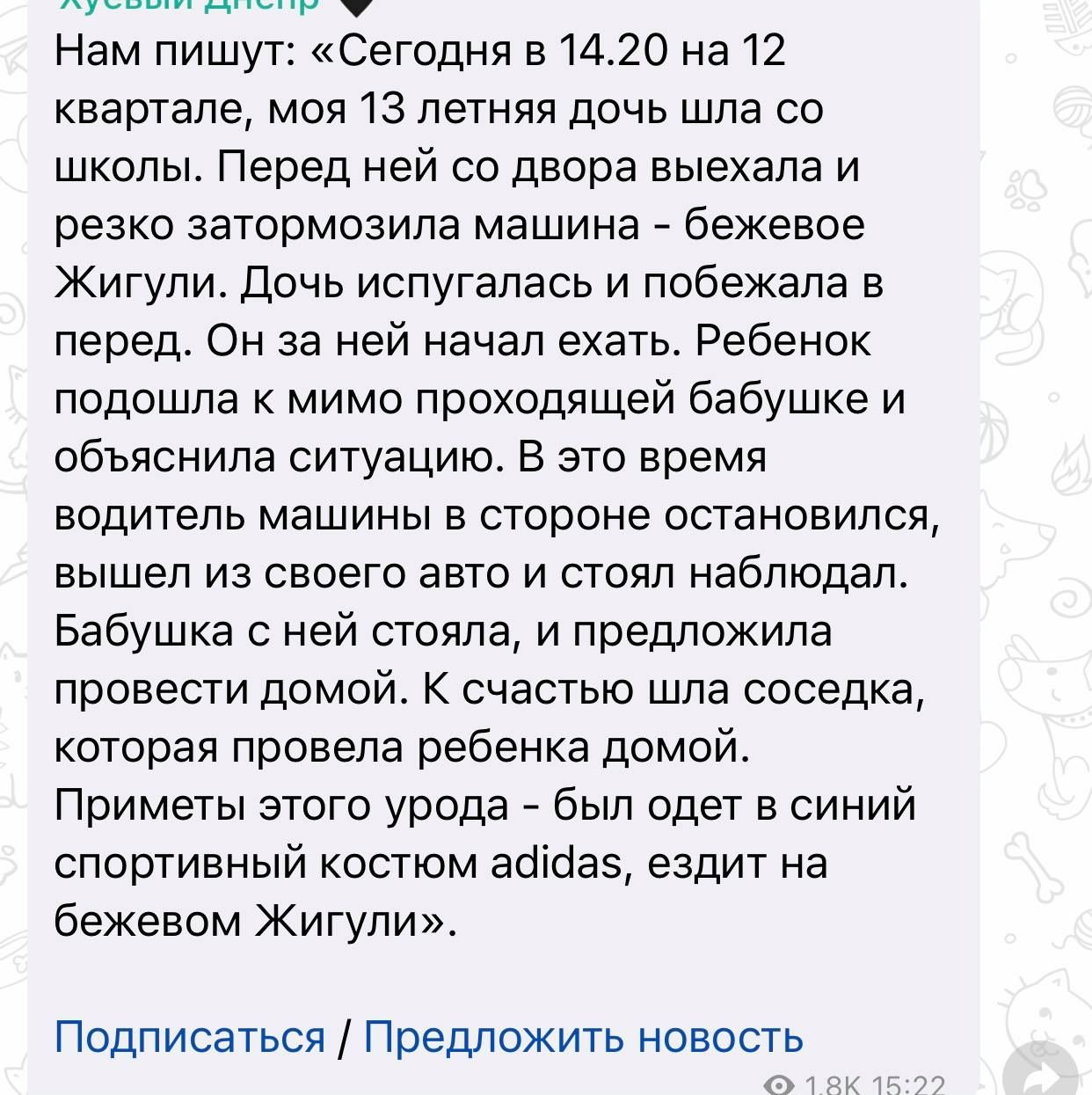
Task: Open the Предложить новость link
Action: [583, 1037]
